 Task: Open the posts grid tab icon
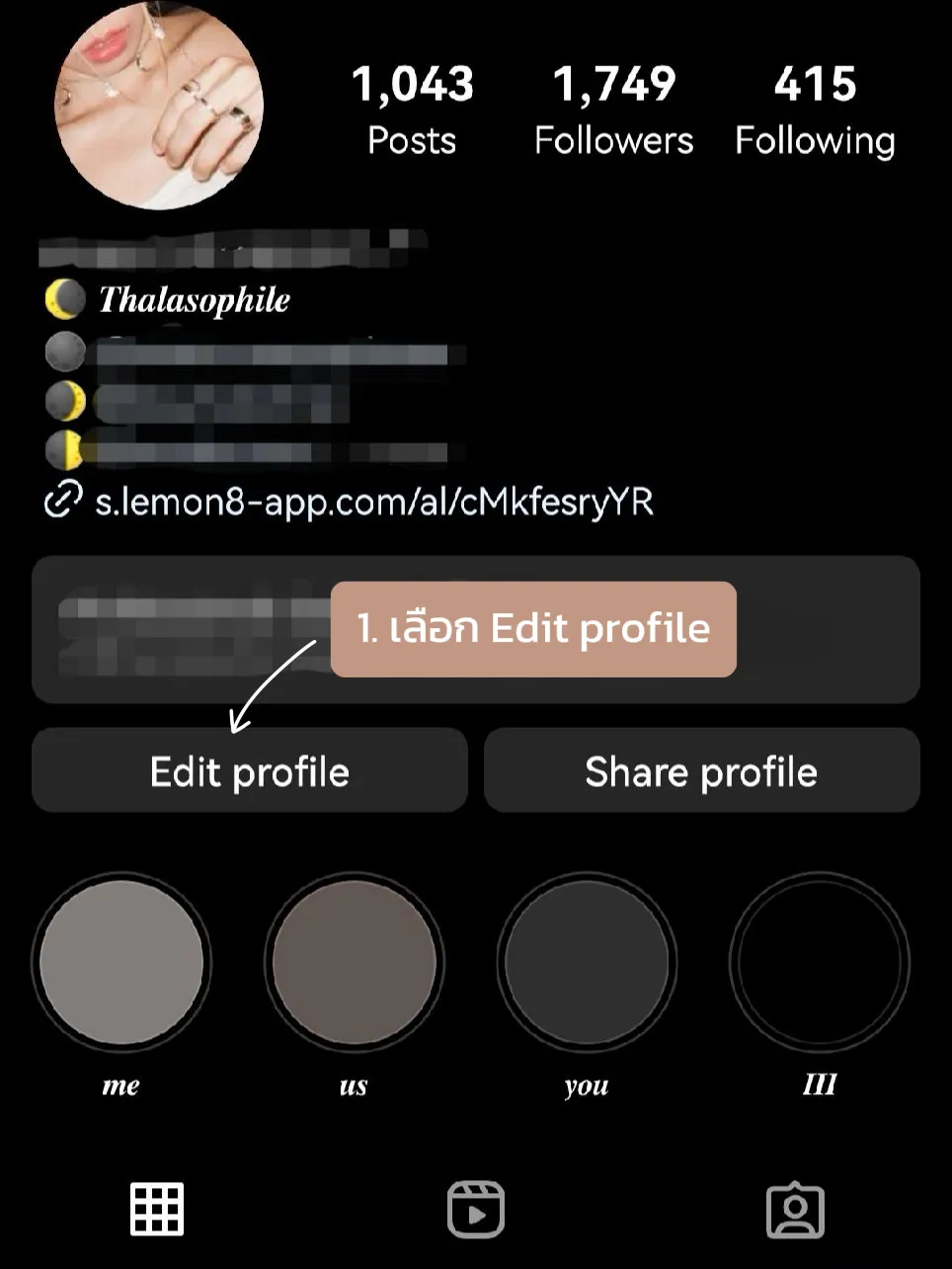coord(156,1207)
